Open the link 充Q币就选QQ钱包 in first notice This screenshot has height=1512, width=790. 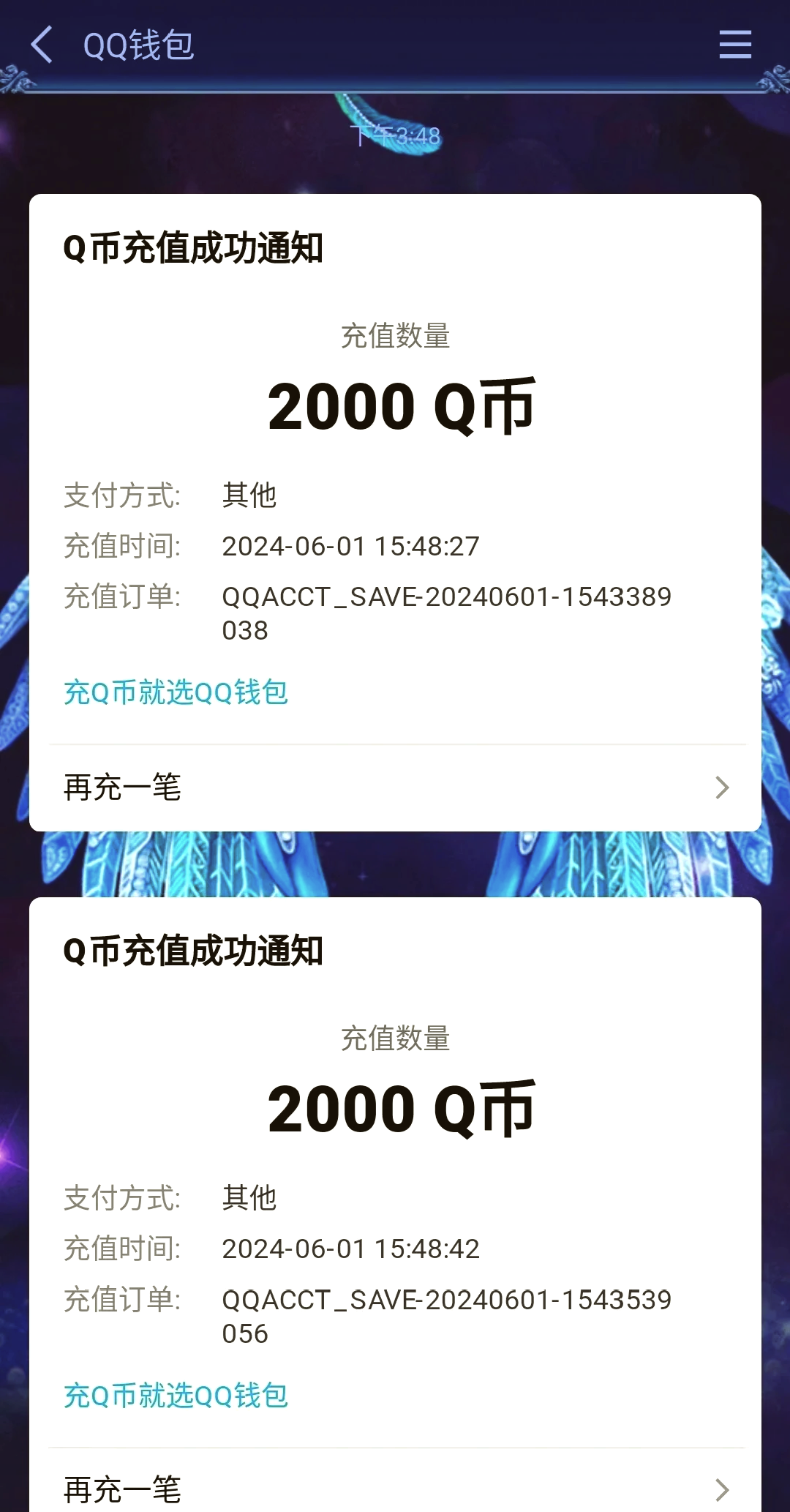[174, 693]
